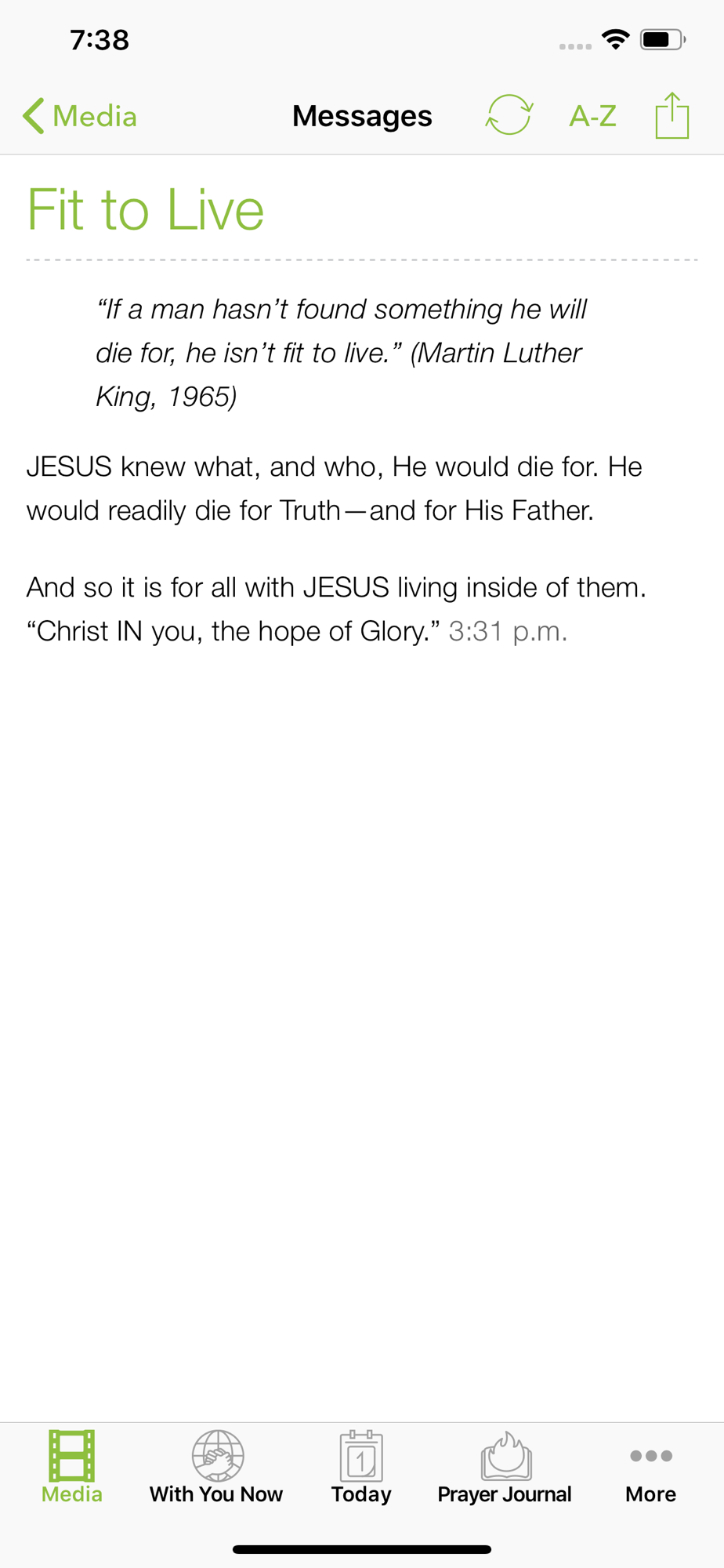
Task: Refresh the message content
Action: 509,115
